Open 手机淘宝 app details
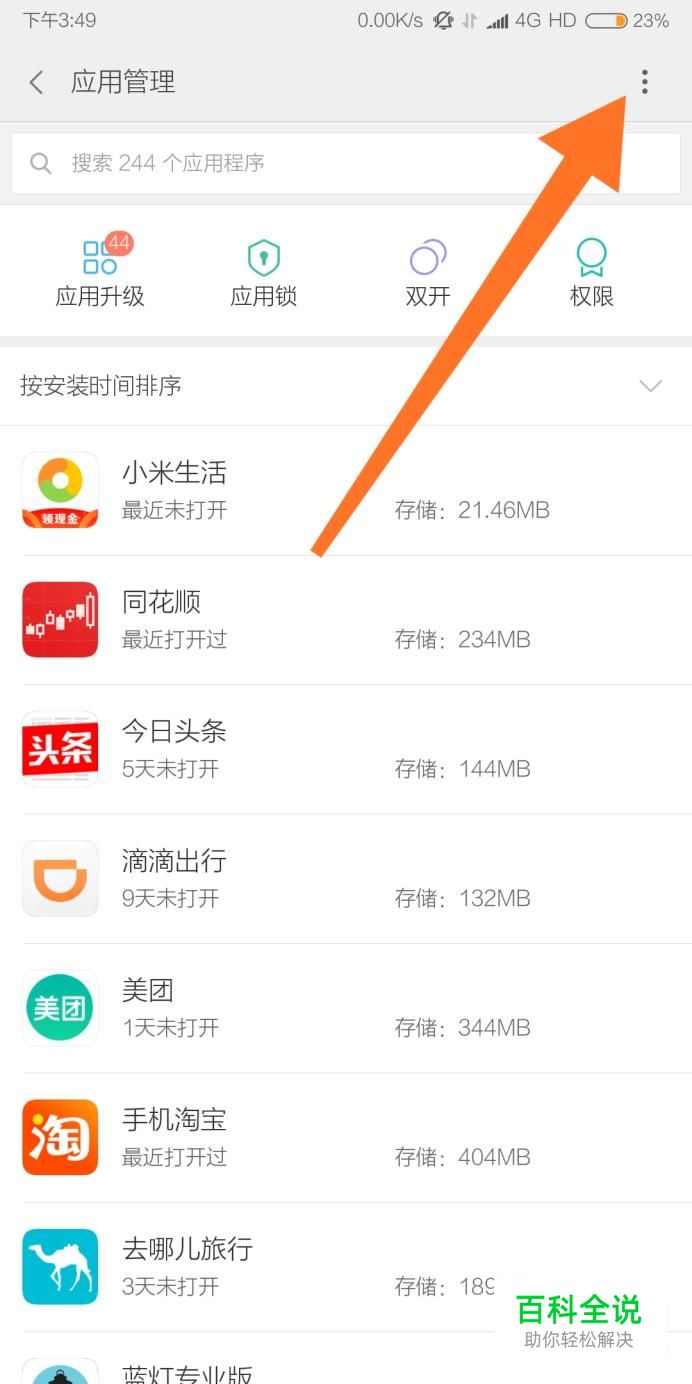 pyautogui.click(x=345, y=1137)
